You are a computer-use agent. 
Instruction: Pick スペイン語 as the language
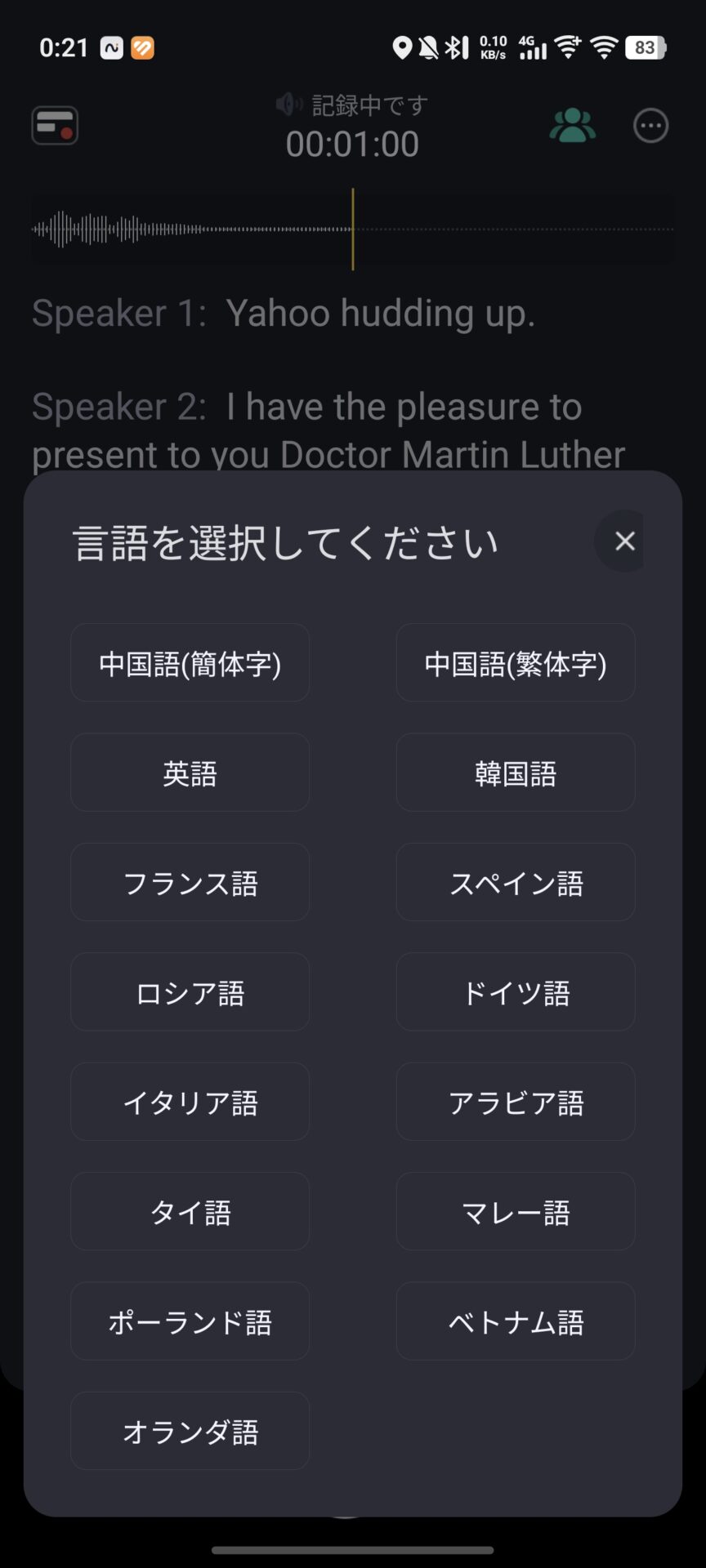(516, 882)
